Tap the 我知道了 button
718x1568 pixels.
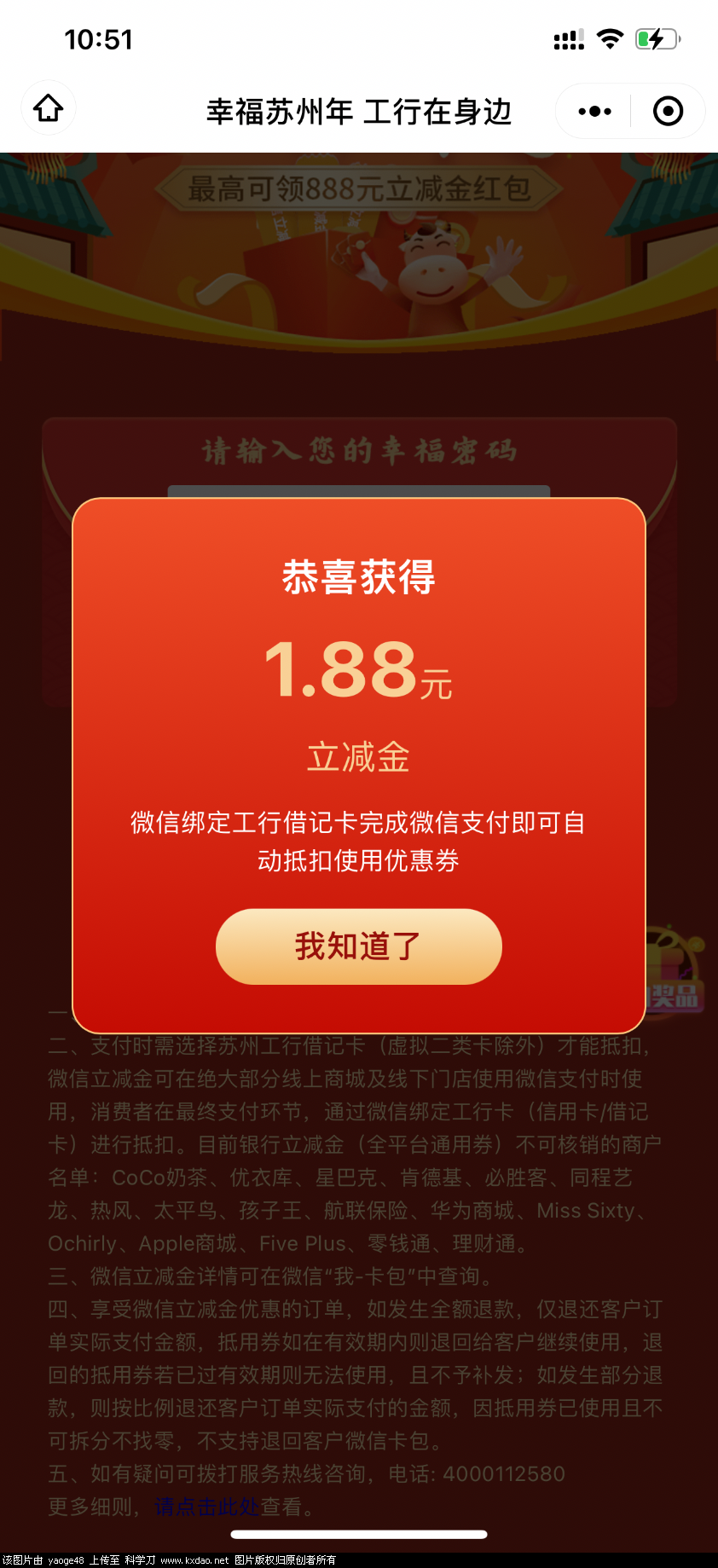(x=358, y=946)
